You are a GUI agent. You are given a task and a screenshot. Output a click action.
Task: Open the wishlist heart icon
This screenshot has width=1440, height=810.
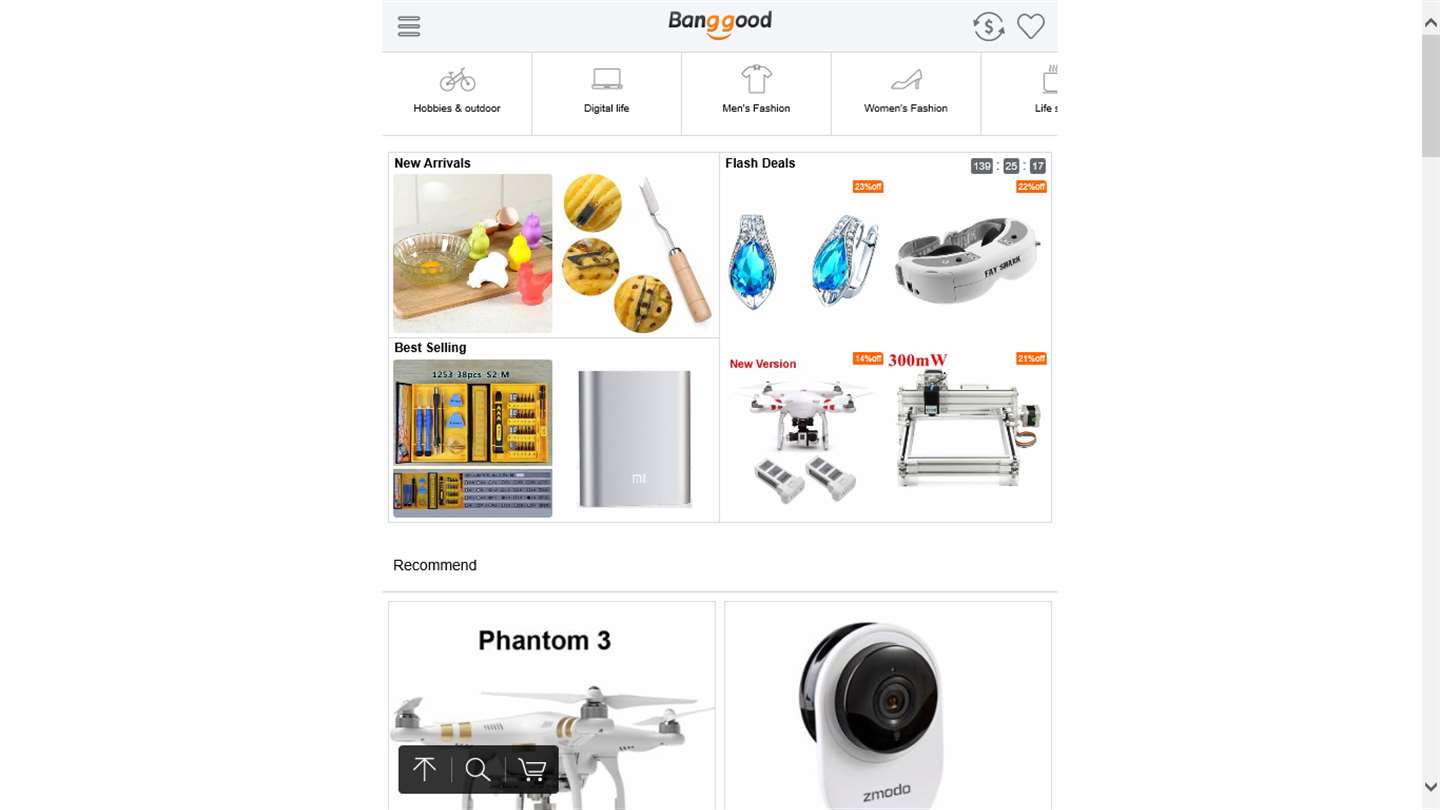click(1031, 26)
